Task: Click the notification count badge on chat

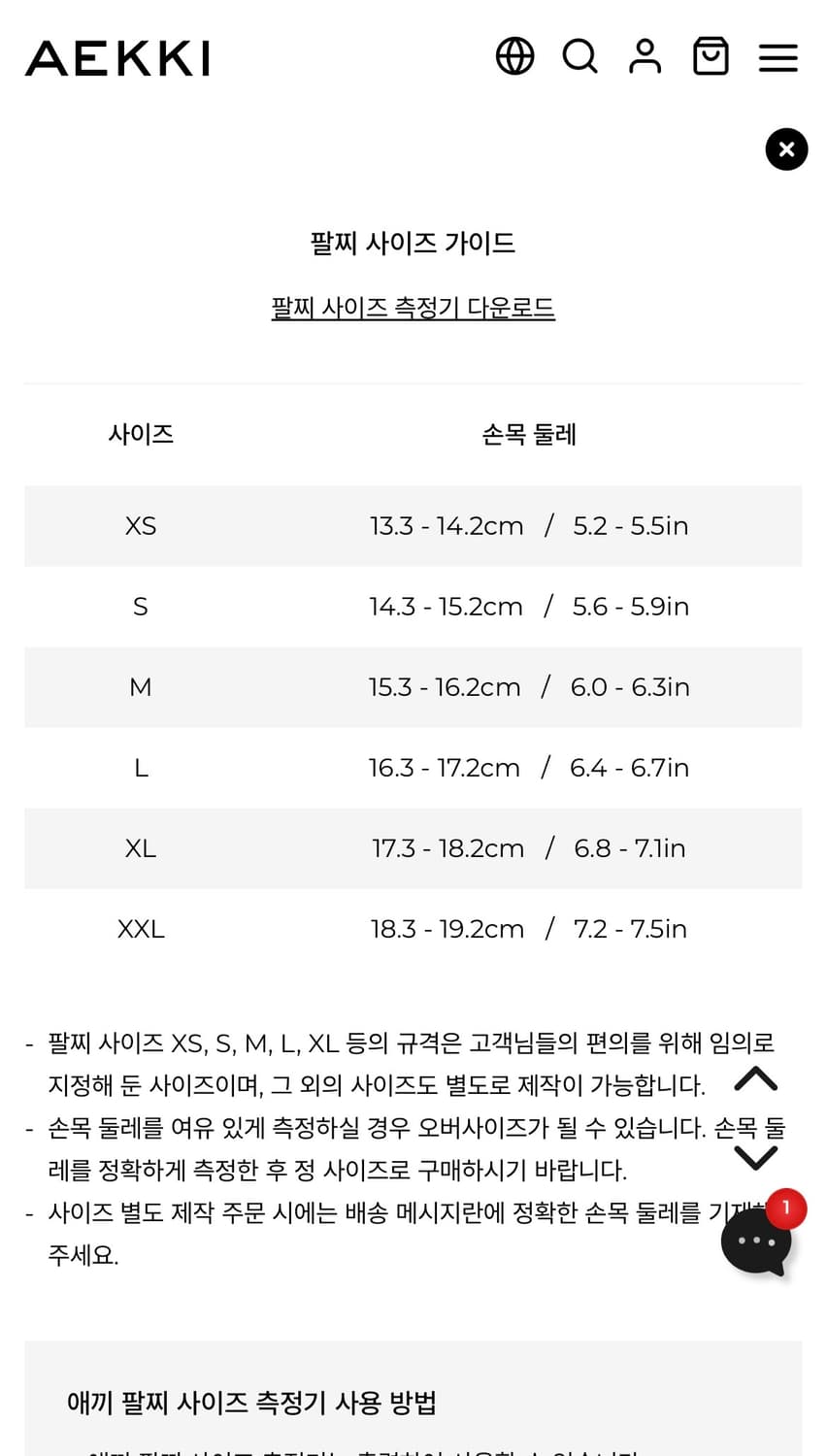Action: pos(786,1208)
